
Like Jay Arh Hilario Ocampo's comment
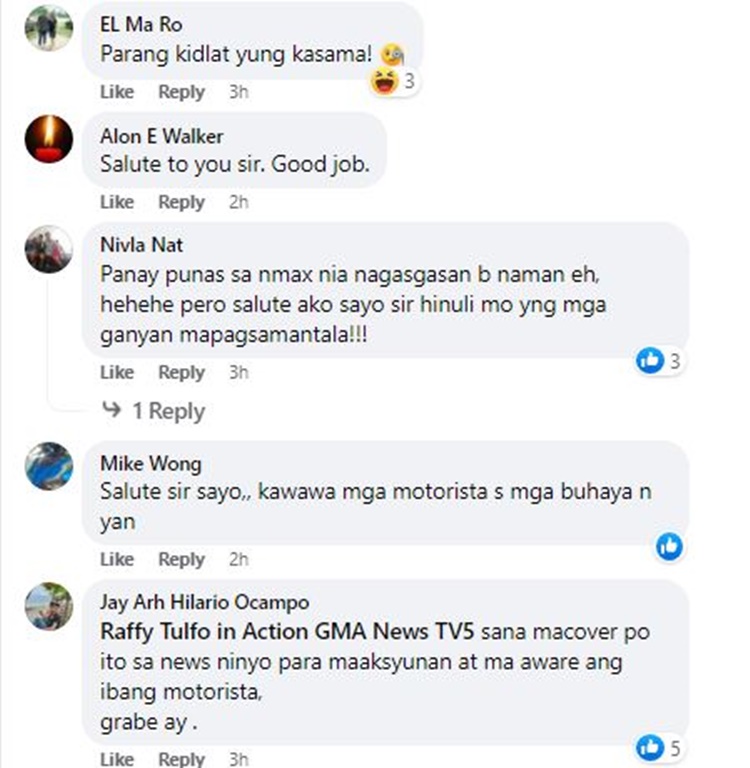tap(117, 759)
